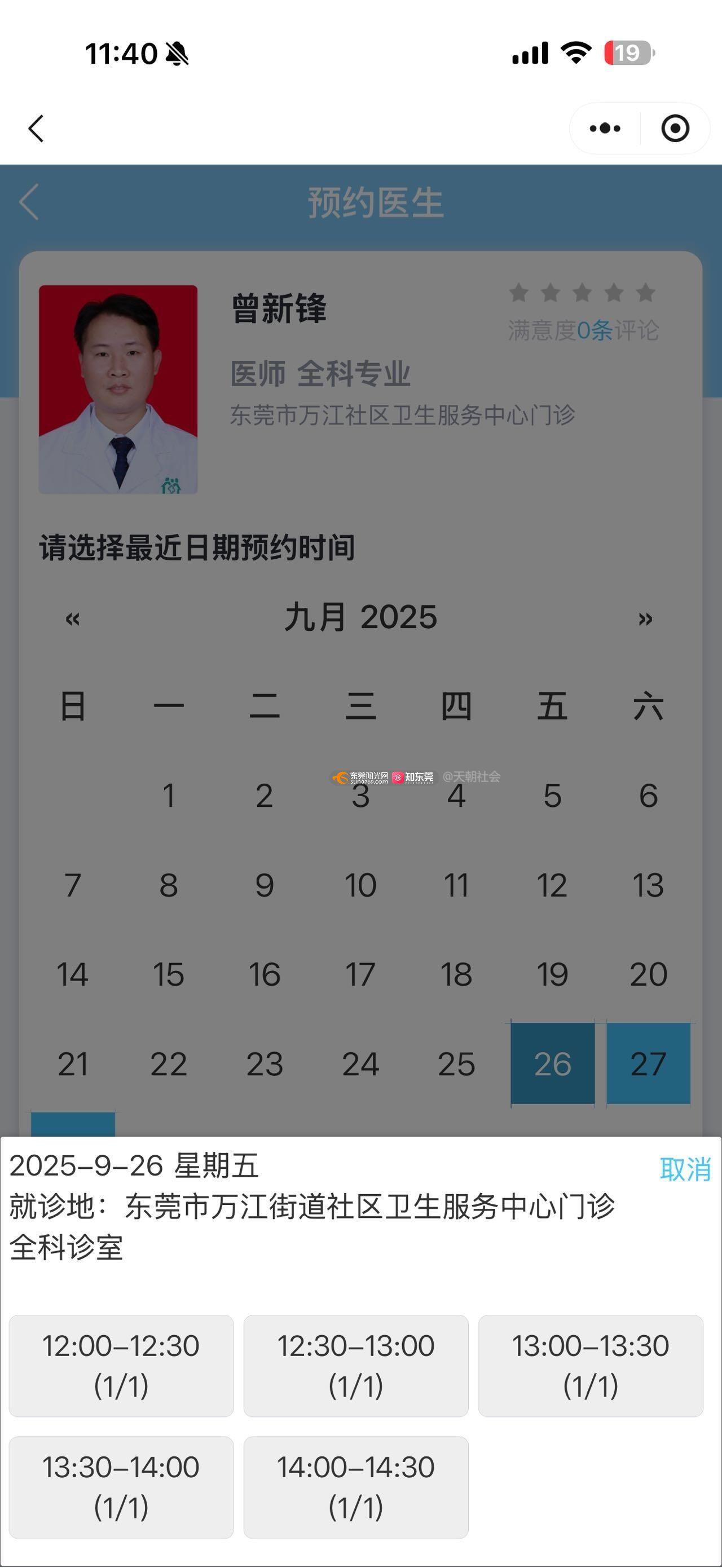
Task: Choose the 12:30-13:00 appointment slot
Action: pos(355,1365)
